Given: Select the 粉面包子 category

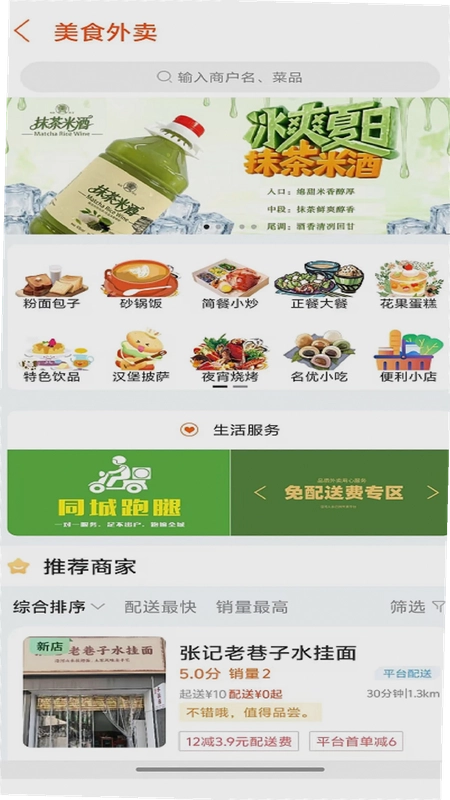Looking at the screenshot, I should (x=52, y=286).
